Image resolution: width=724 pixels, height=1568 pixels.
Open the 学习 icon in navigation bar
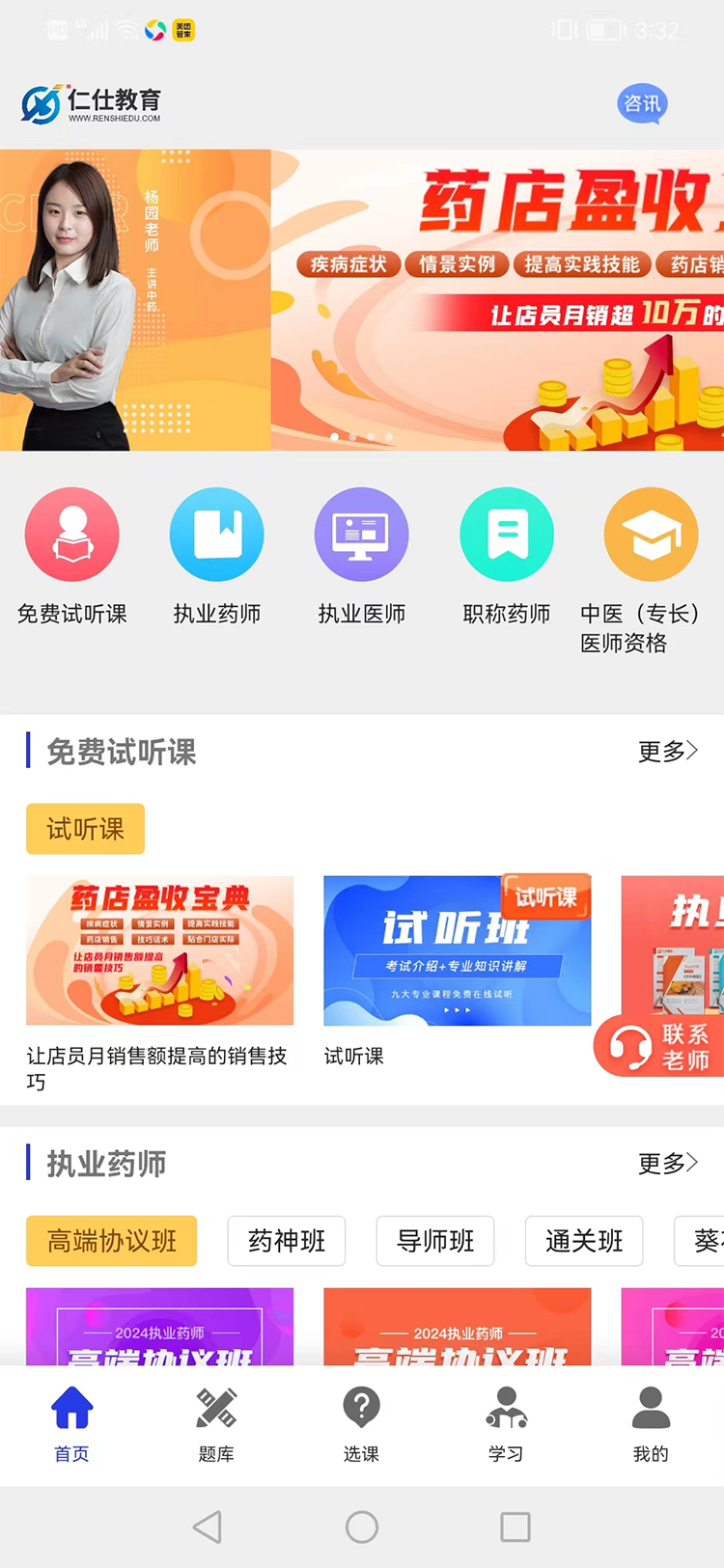click(506, 1411)
